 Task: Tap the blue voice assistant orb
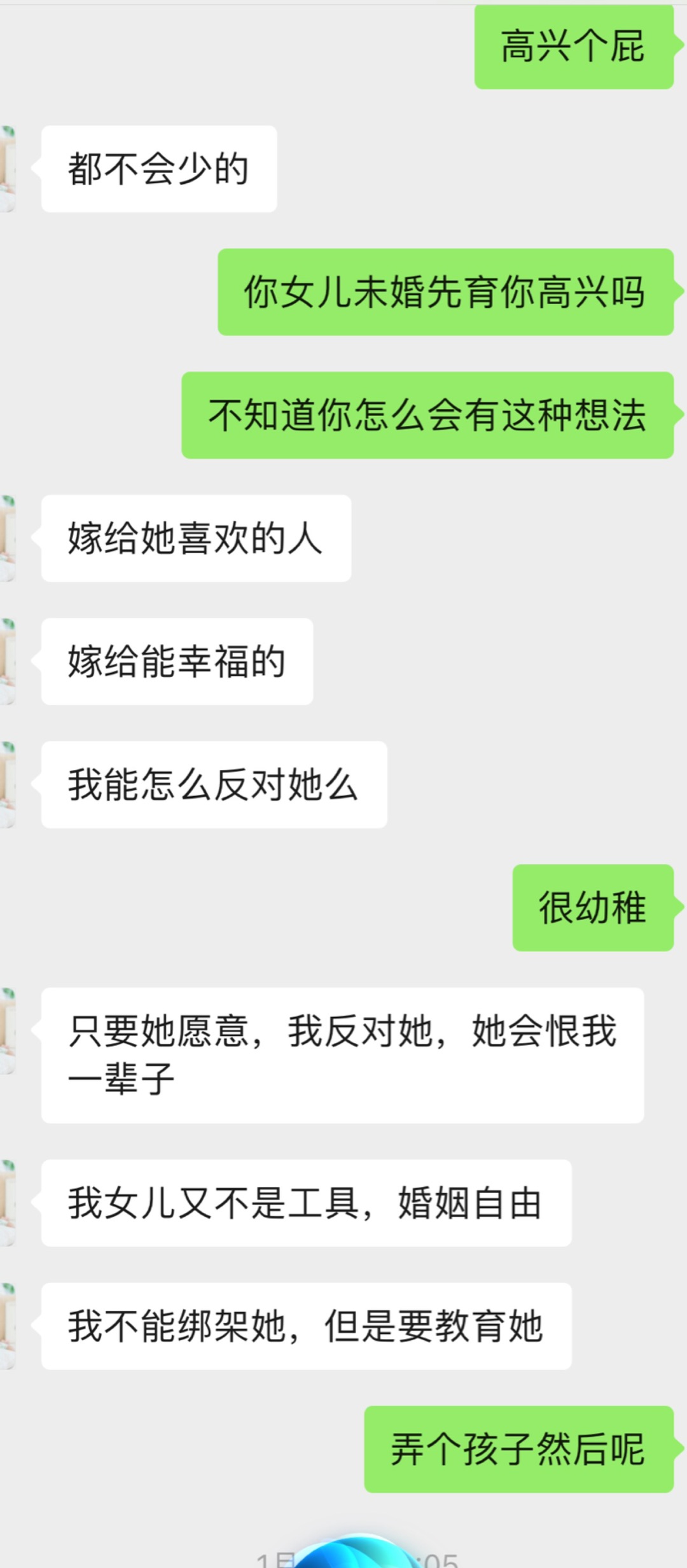pyautogui.click(x=357, y=1553)
